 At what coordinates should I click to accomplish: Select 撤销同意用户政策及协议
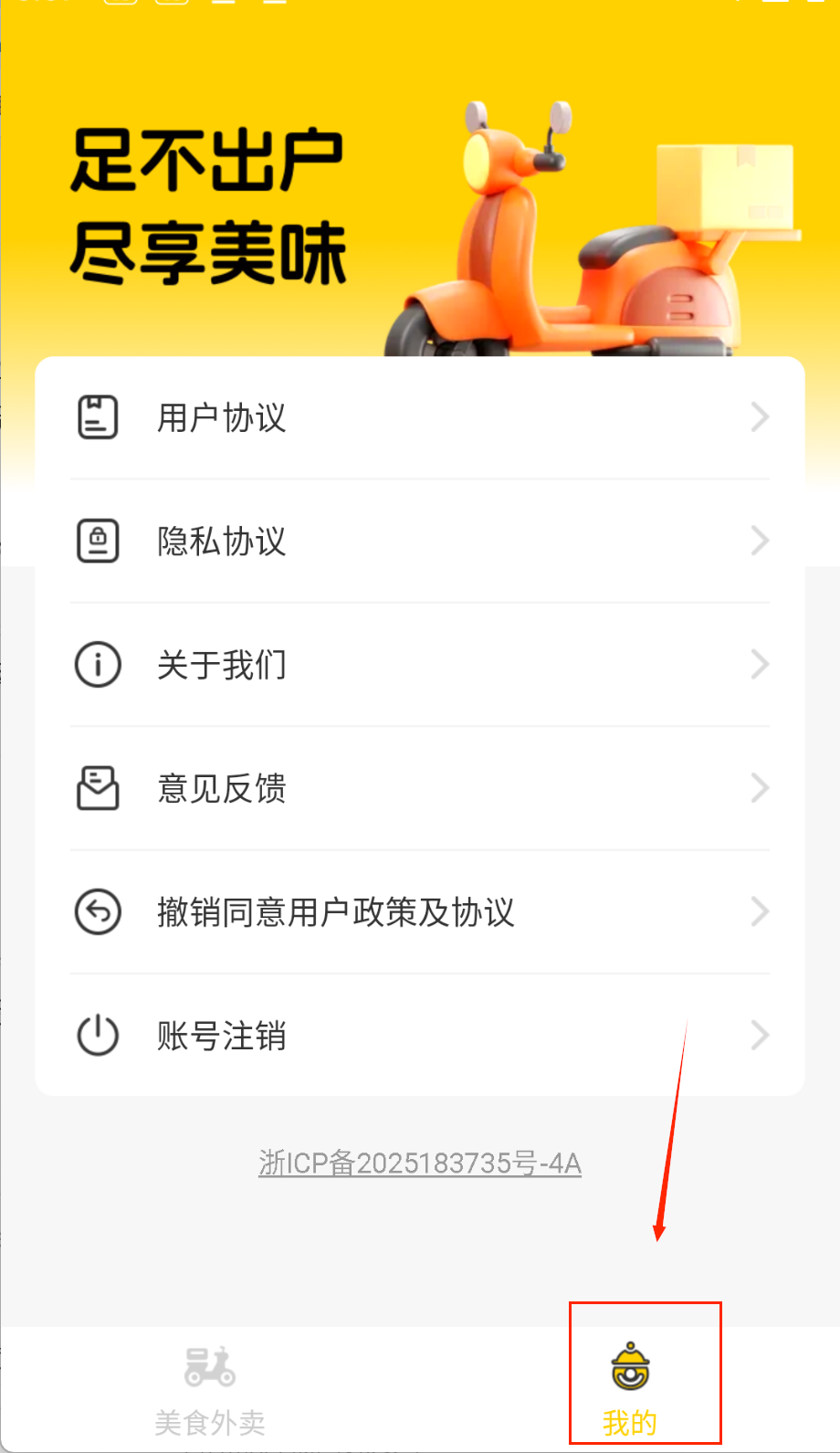pos(419,911)
